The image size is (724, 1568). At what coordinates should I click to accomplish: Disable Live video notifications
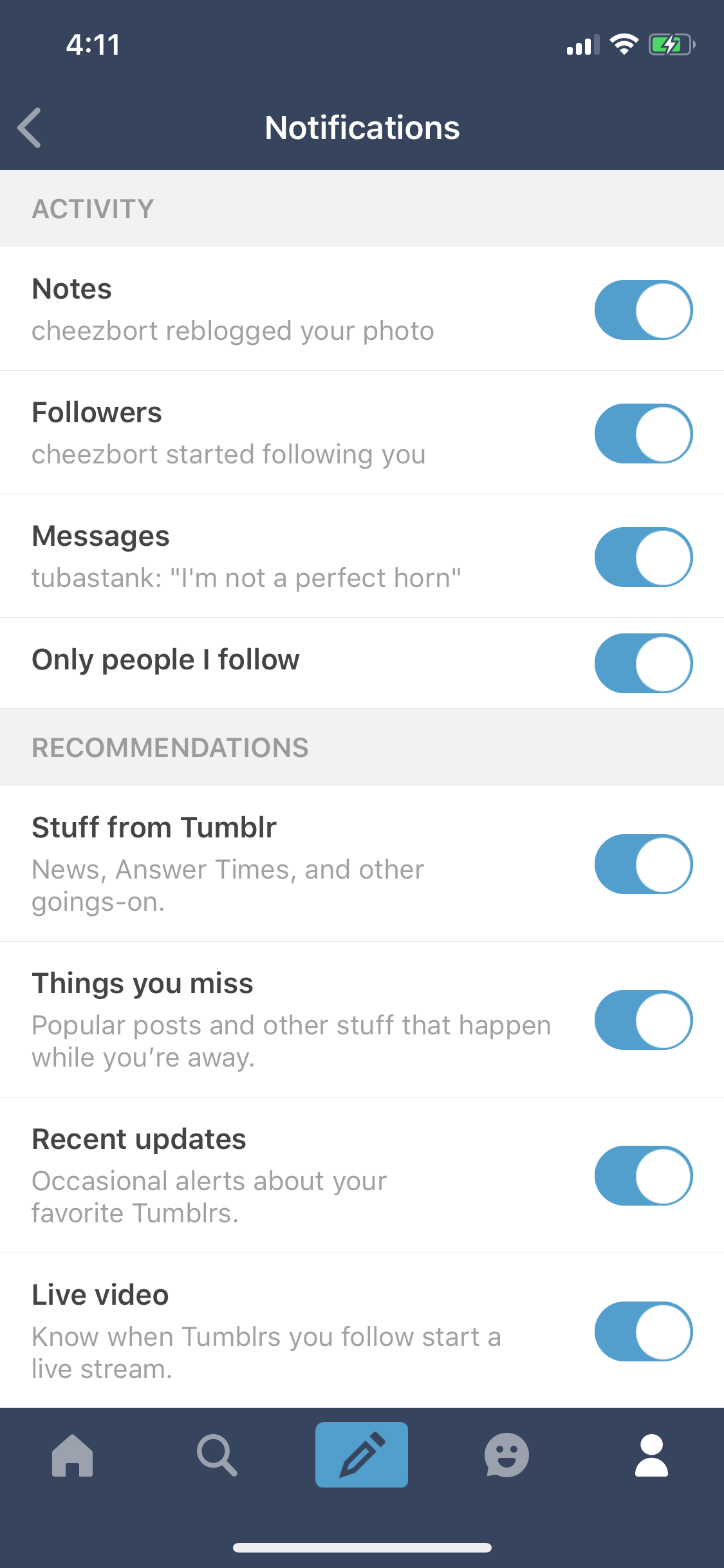[644, 1331]
